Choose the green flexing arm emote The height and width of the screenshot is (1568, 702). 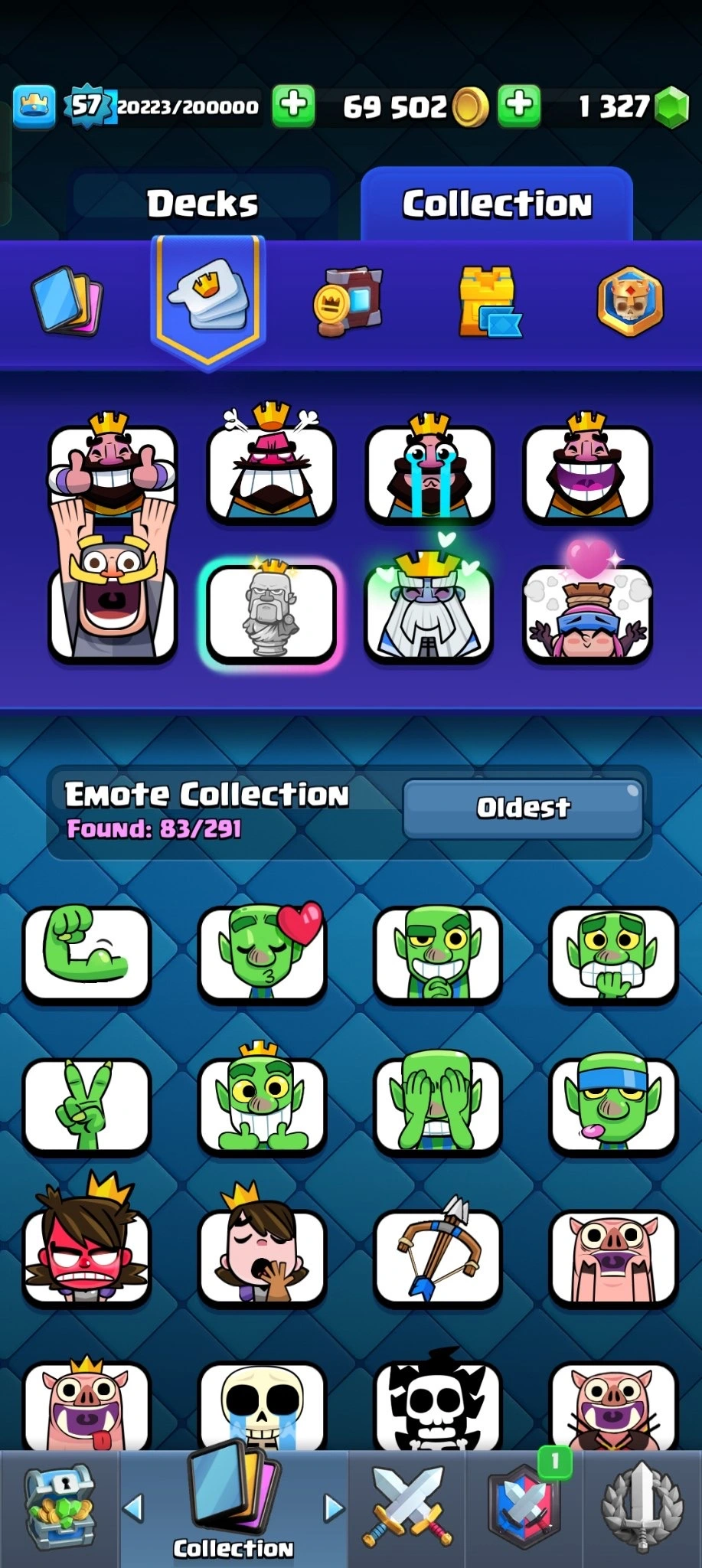(x=87, y=954)
